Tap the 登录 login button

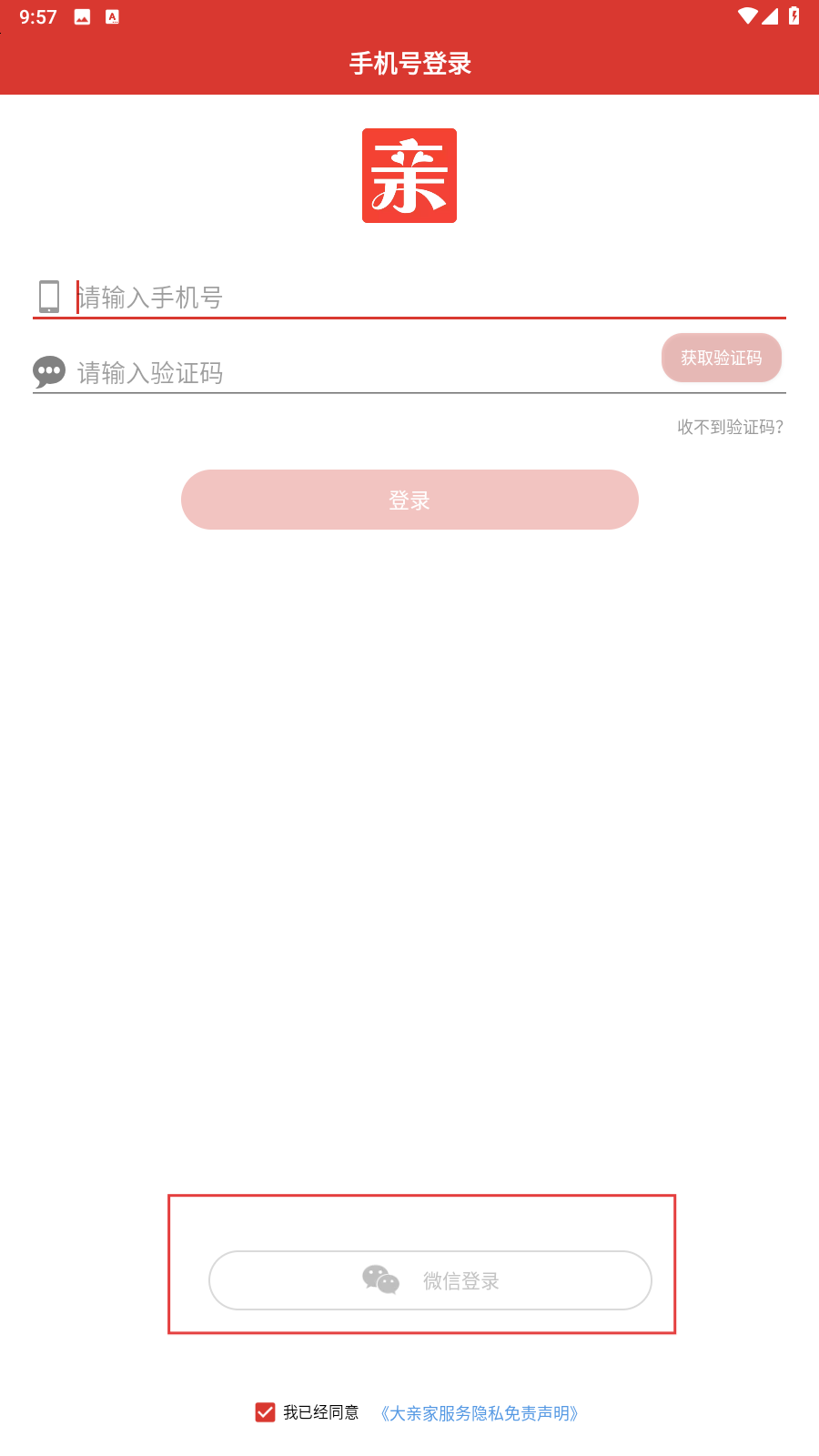409,500
